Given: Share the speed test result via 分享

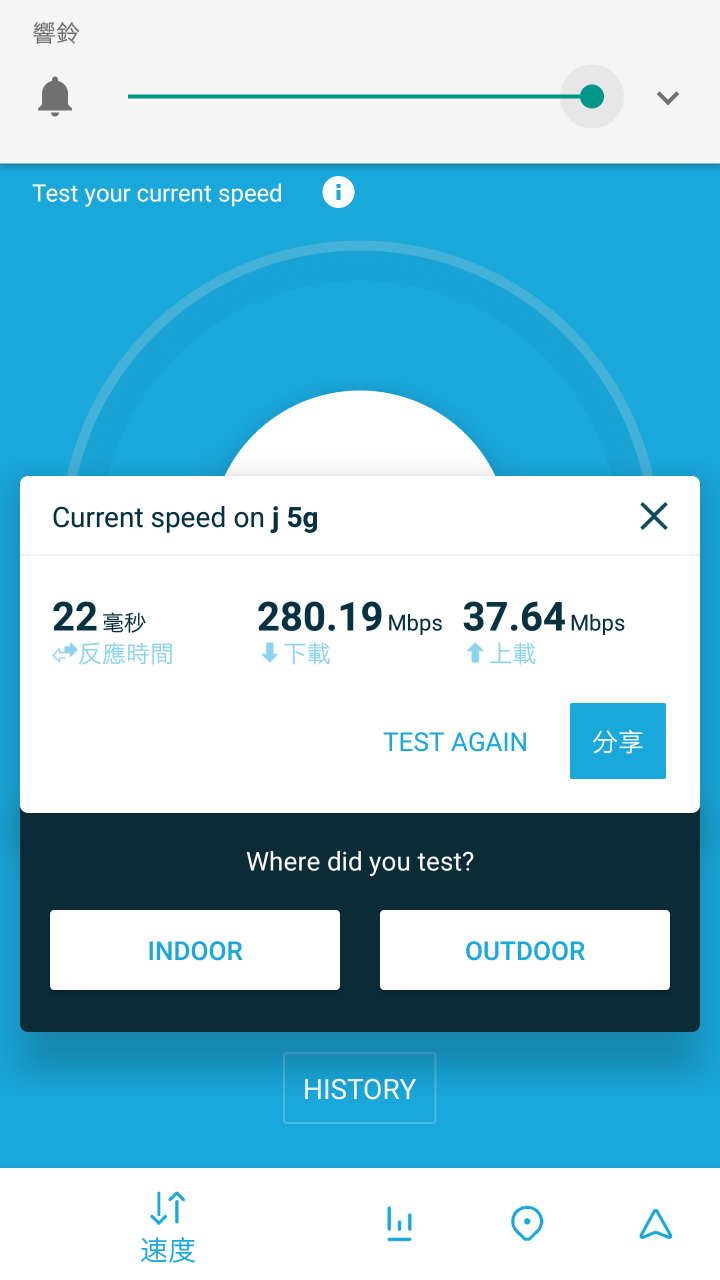Looking at the screenshot, I should coord(618,741).
